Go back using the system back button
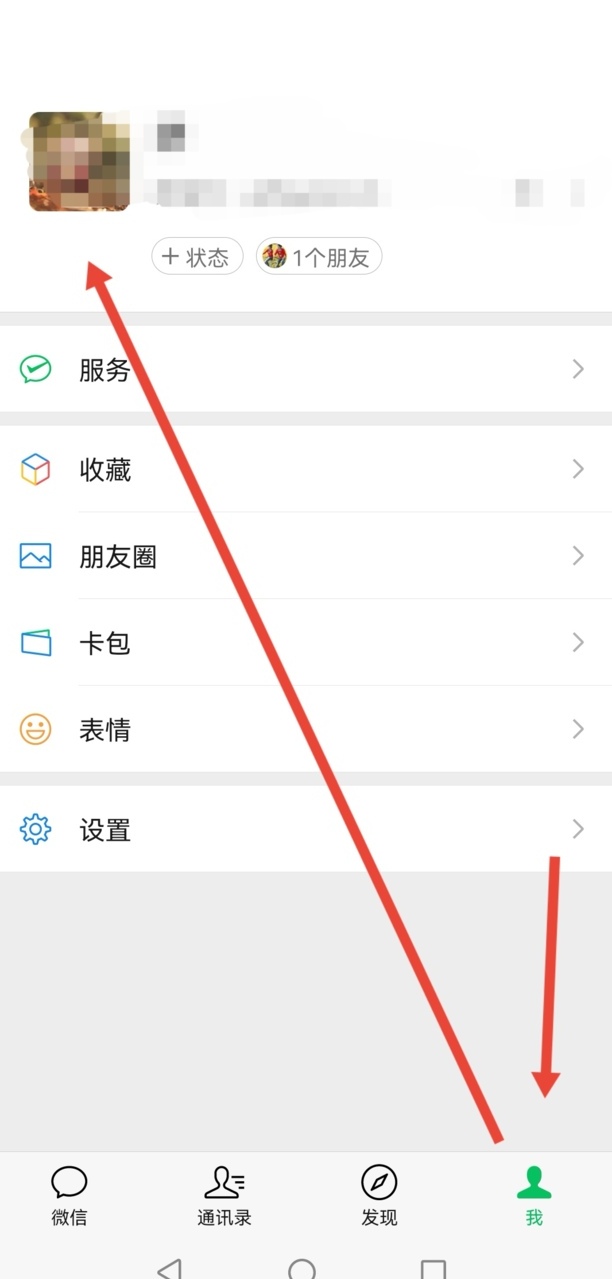The height and width of the screenshot is (1279, 612). point(170,1268)
